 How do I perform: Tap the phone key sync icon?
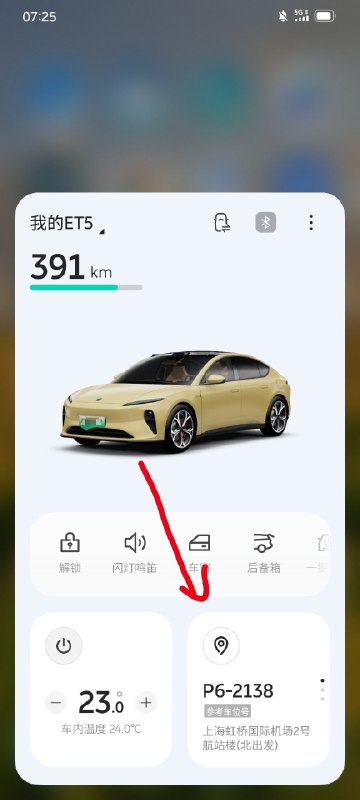coord(222,223)
